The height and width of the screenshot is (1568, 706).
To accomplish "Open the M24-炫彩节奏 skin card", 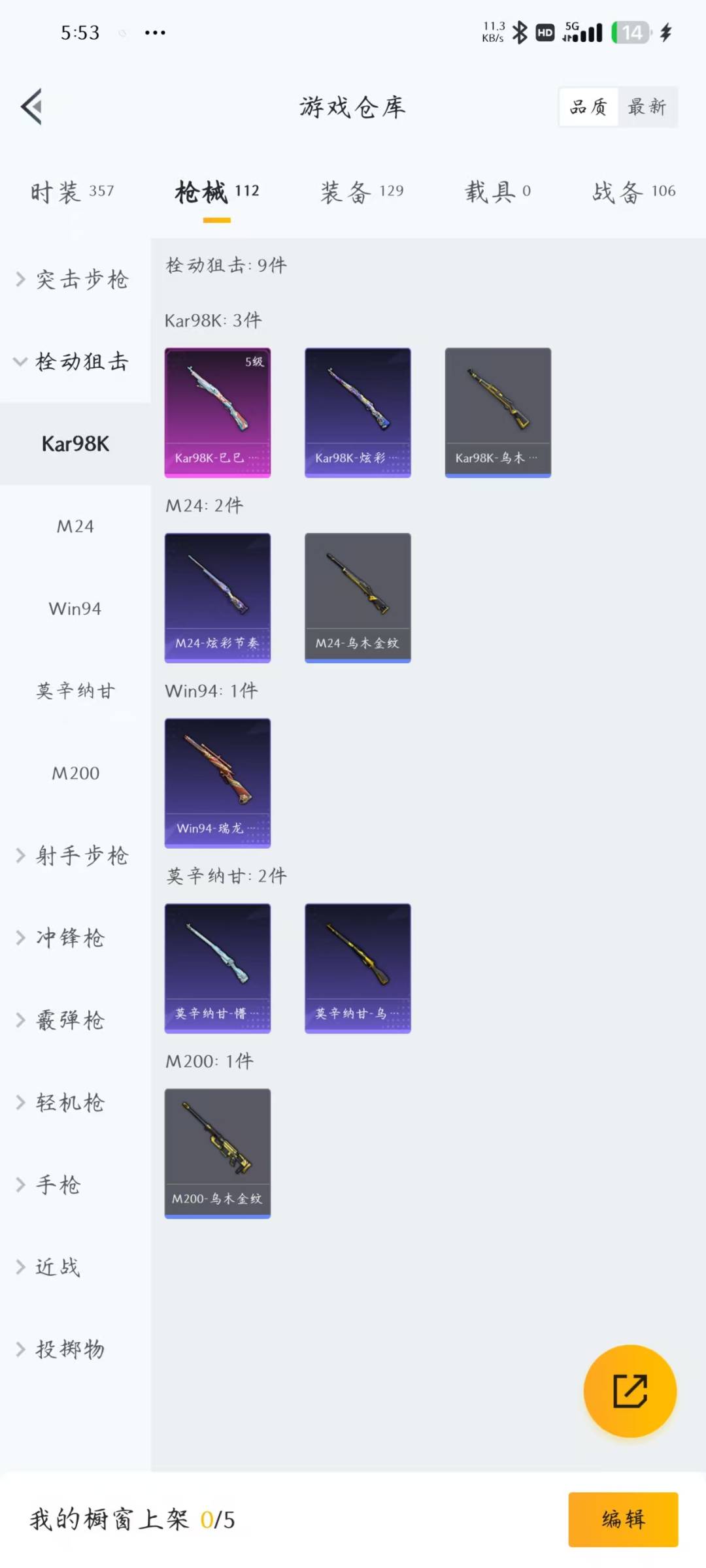I will 218,598.
